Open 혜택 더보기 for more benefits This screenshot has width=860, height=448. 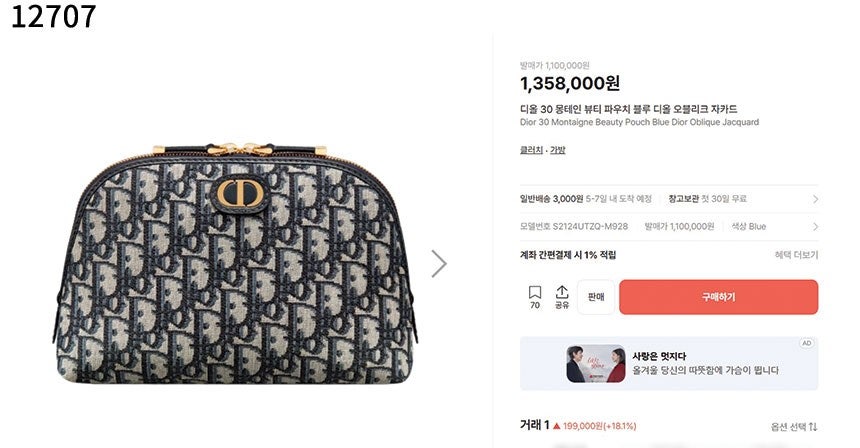pos(796,255)
